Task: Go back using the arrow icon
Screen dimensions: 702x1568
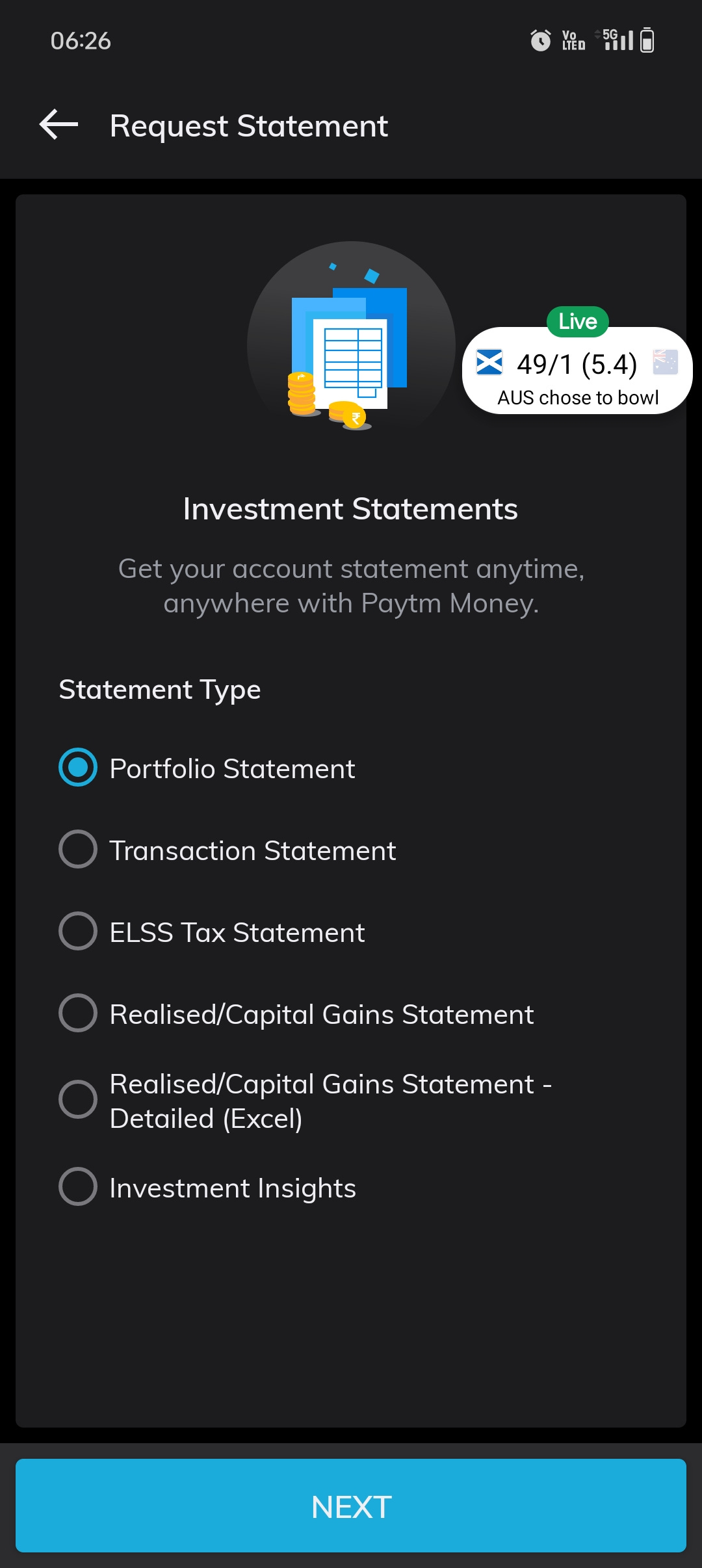Action: coord(58,125)
